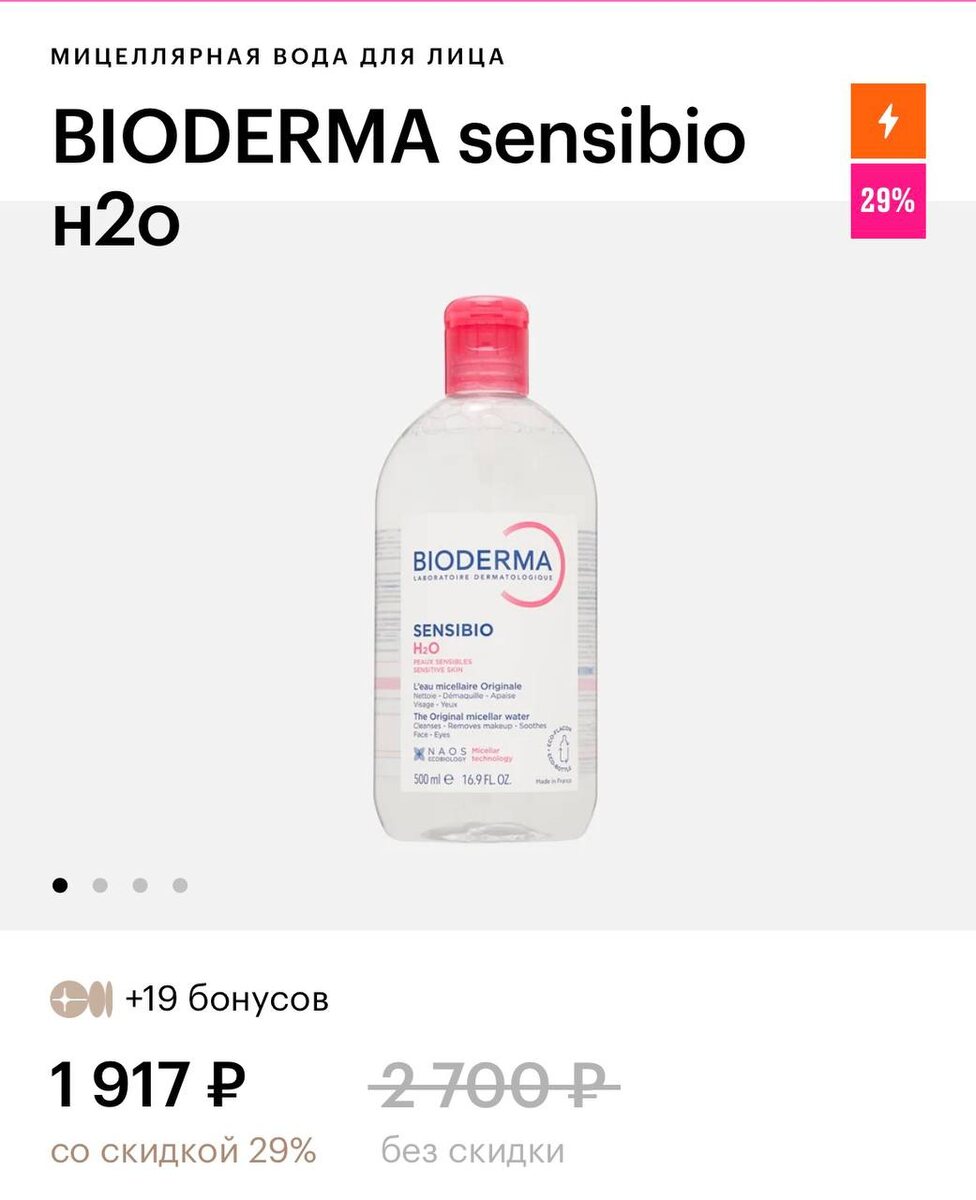Viewport: 976px width, 1200px height.
Task: Select the second carousel dot to change photo
Action: click(x=102, y=885)
